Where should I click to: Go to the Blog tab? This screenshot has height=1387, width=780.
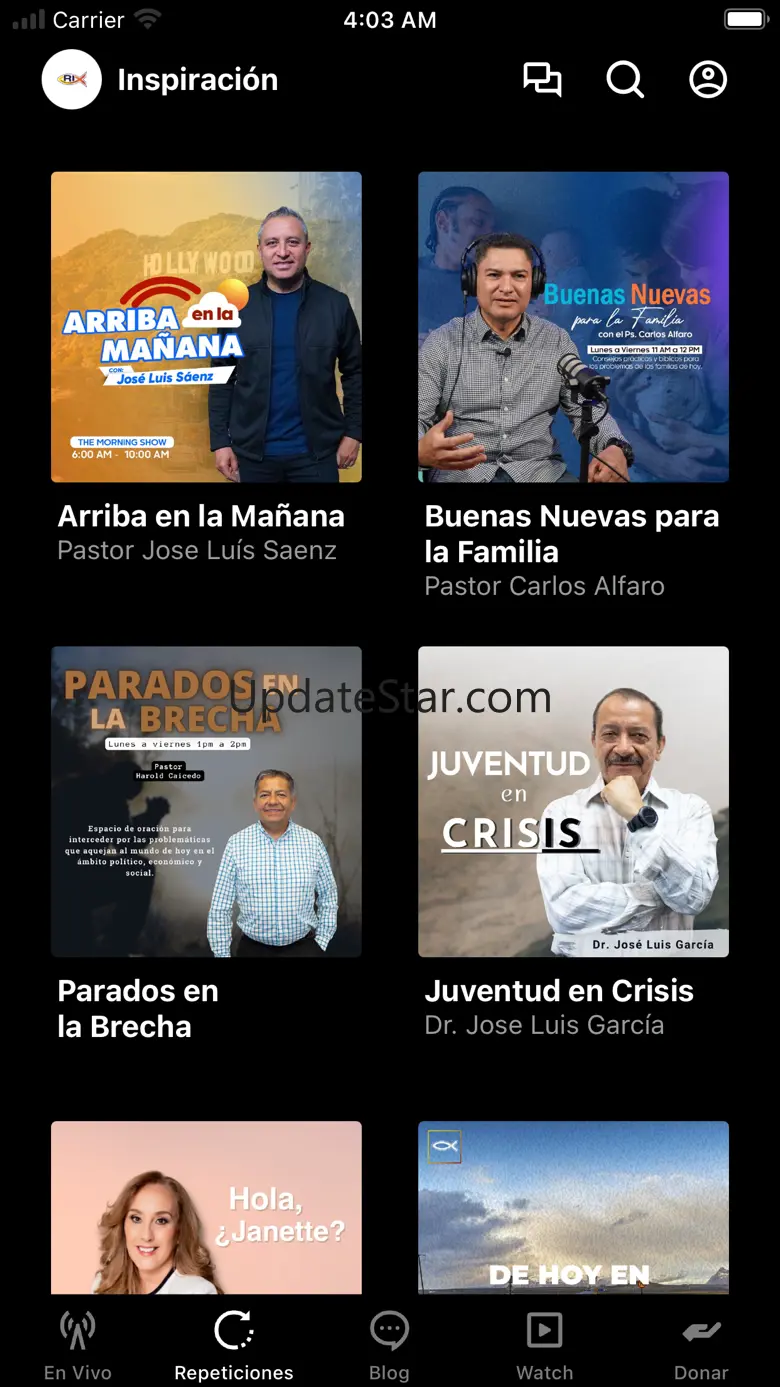pos(389,1345)
